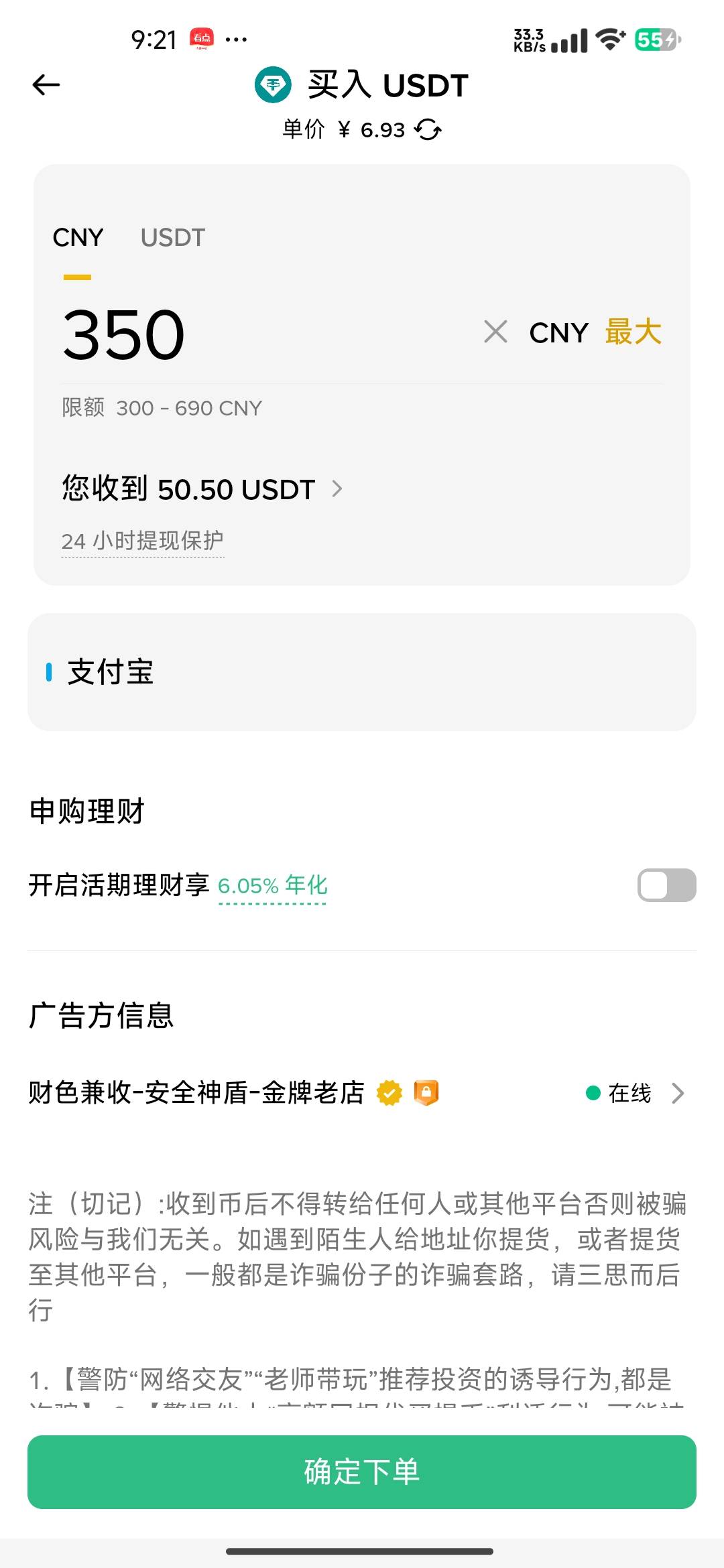Go back with the top-left arrow
The width and height of the screenshot is (724, 1568).
pyautogui.click(x=46, y=85)
